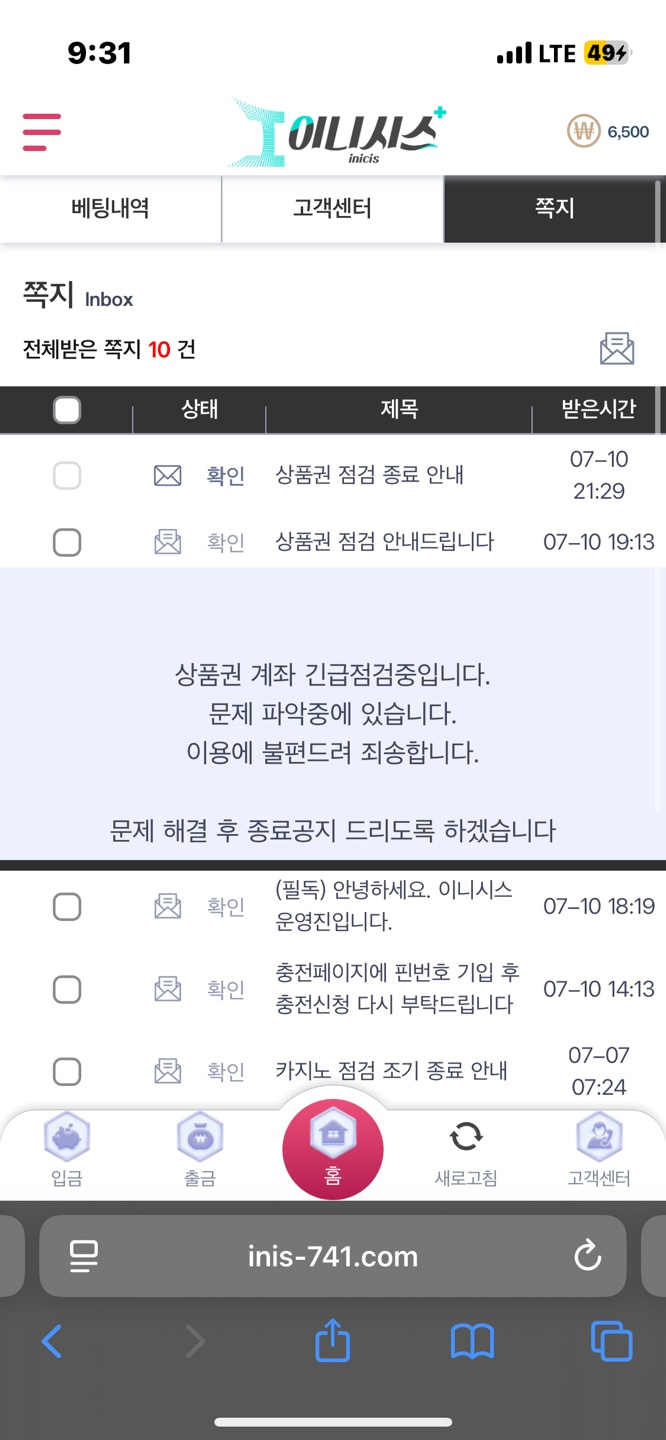Viewport: 666px width, 1440px height.
Task: Tap the ₩ 6,500 balance icon
Action: pos(584,131)
